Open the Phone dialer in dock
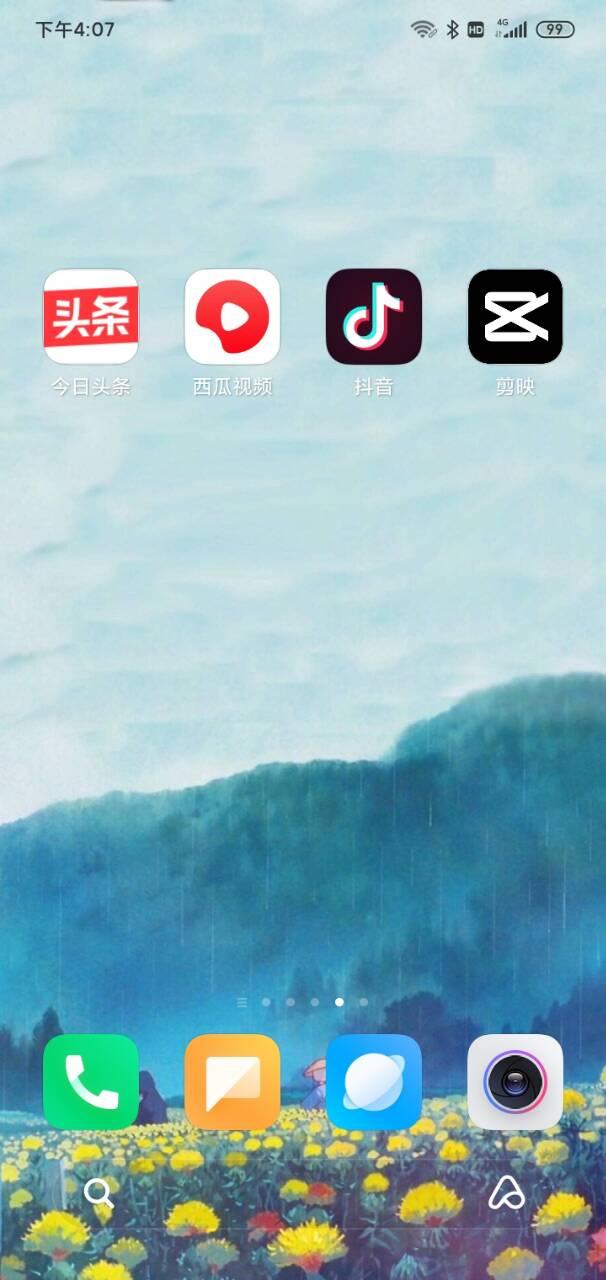The image size is (606, 1280). click(91, 1082)
